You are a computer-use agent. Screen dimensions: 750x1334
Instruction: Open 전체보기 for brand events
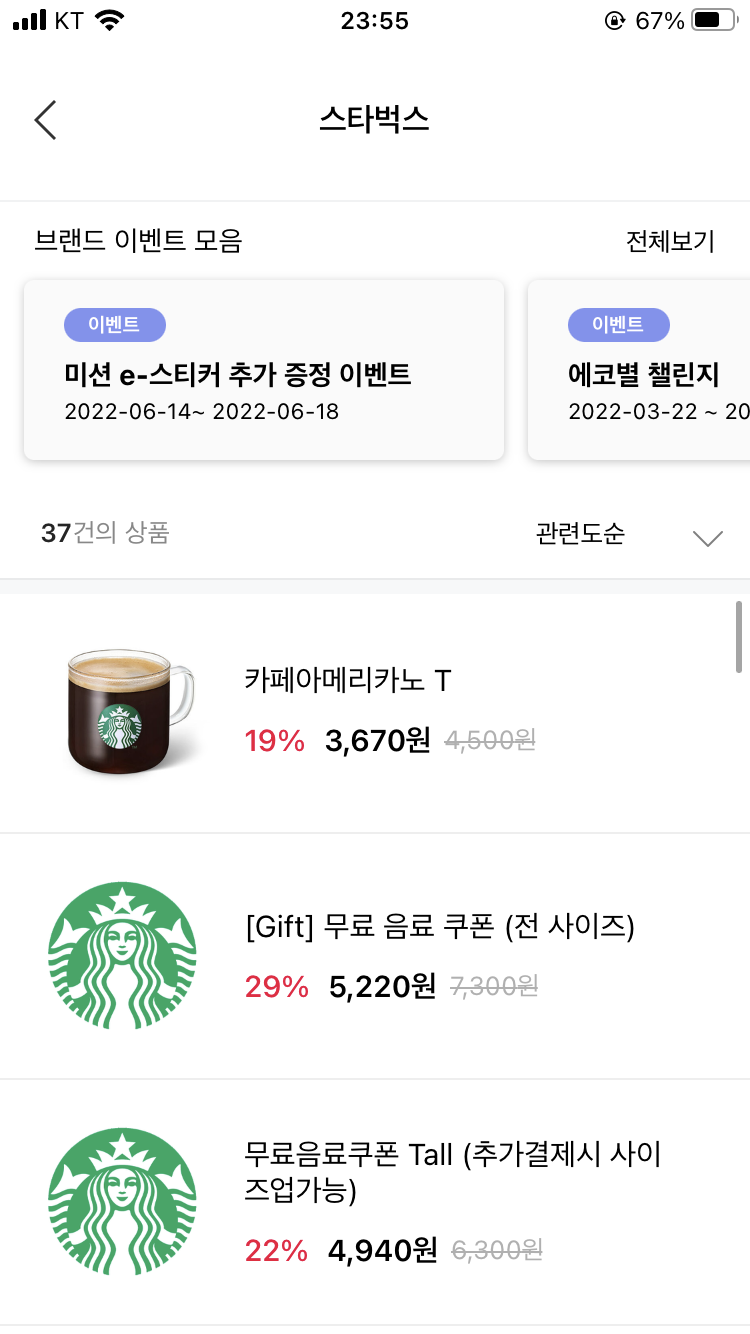click(669, 241)
